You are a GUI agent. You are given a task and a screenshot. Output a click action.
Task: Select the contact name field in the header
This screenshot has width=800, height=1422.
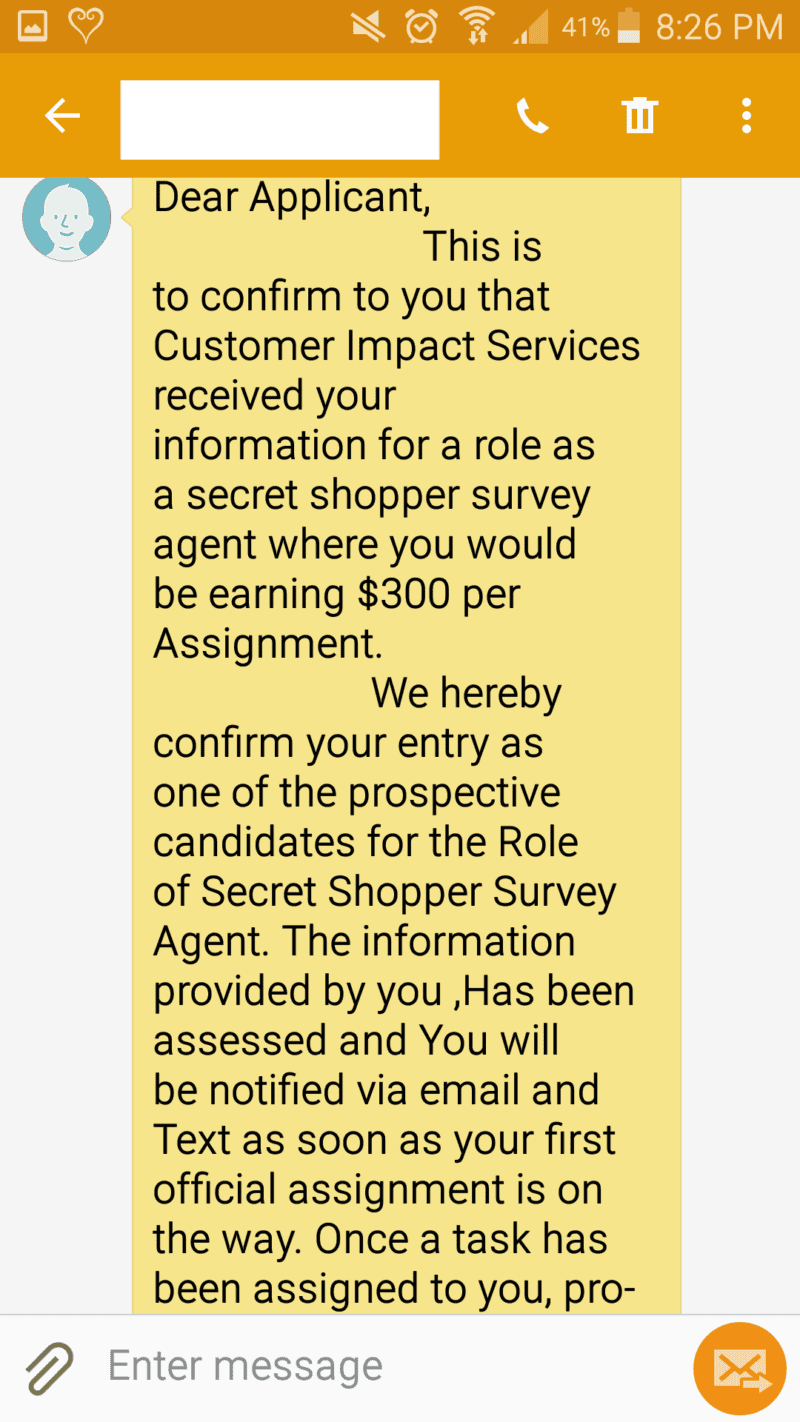pyautogui.click(x=279, y=119)
